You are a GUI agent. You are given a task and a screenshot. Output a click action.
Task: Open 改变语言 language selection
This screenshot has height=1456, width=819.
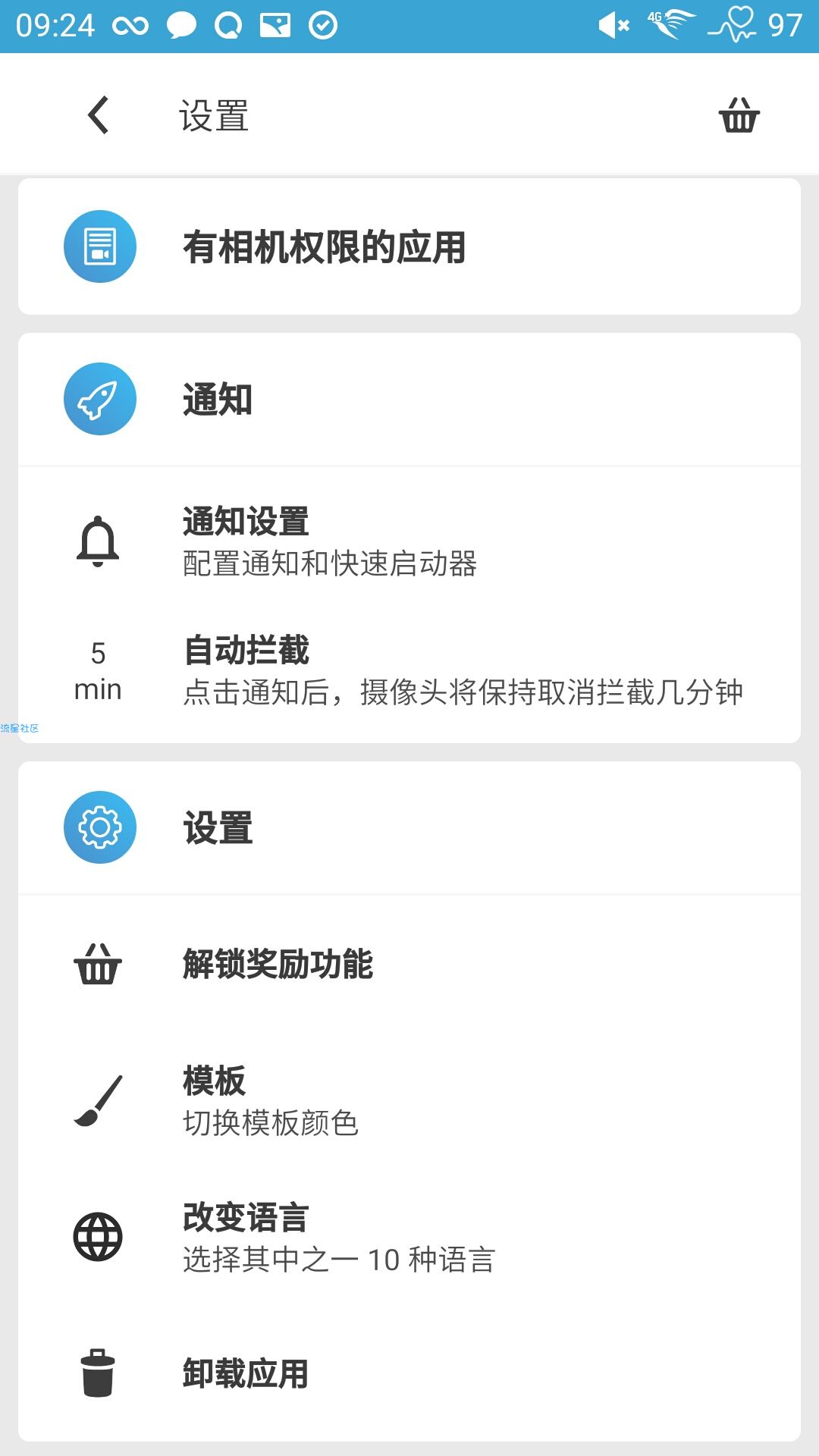(x=409, y=1237)
